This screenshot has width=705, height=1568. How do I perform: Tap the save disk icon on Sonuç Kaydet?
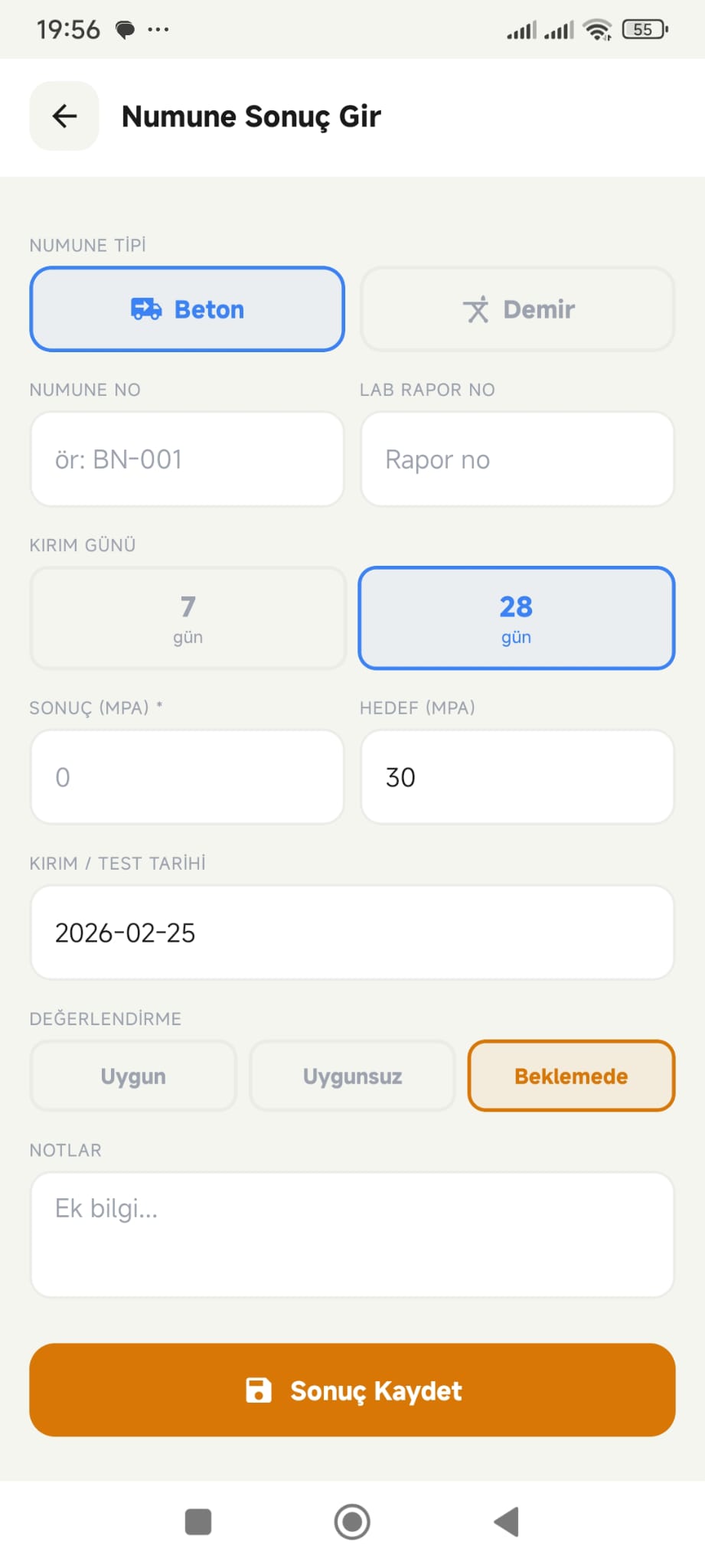click(x=260, y=1390)
